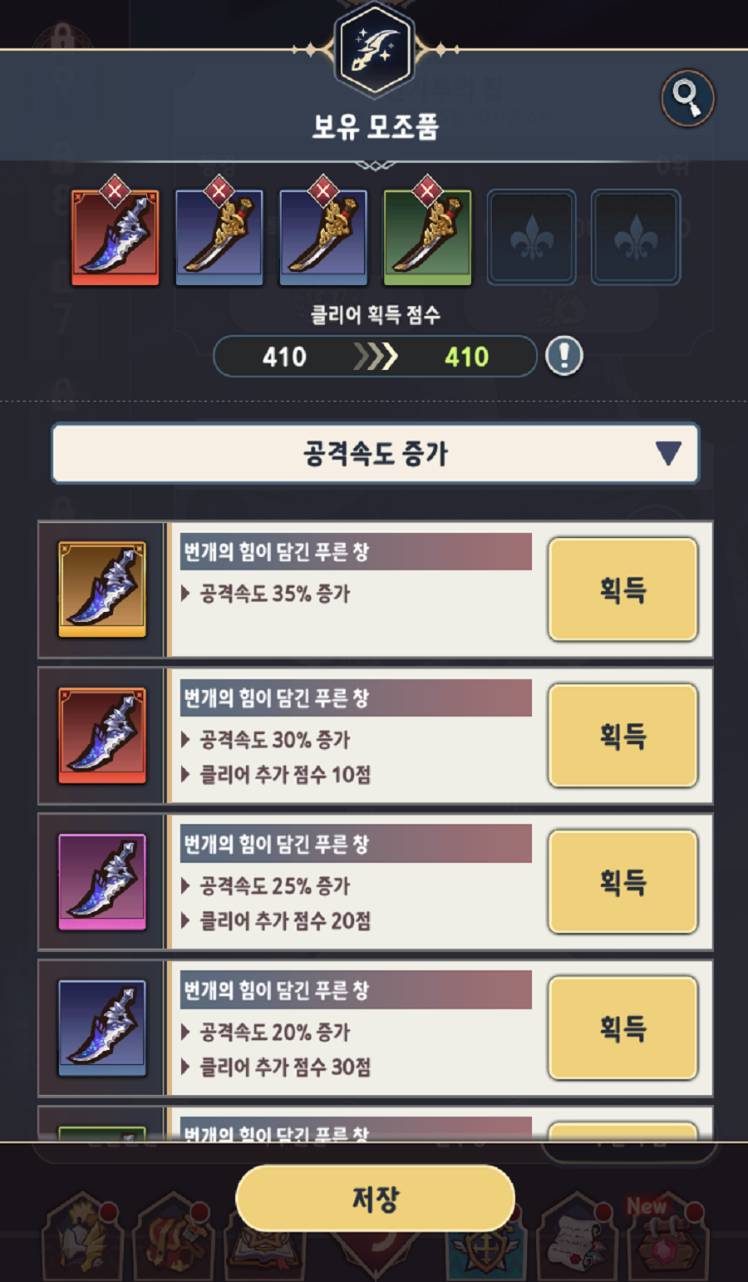Tap the 저장 save button
The height and width of the screenshot is (1282, 748).
tap(375, 1198)
